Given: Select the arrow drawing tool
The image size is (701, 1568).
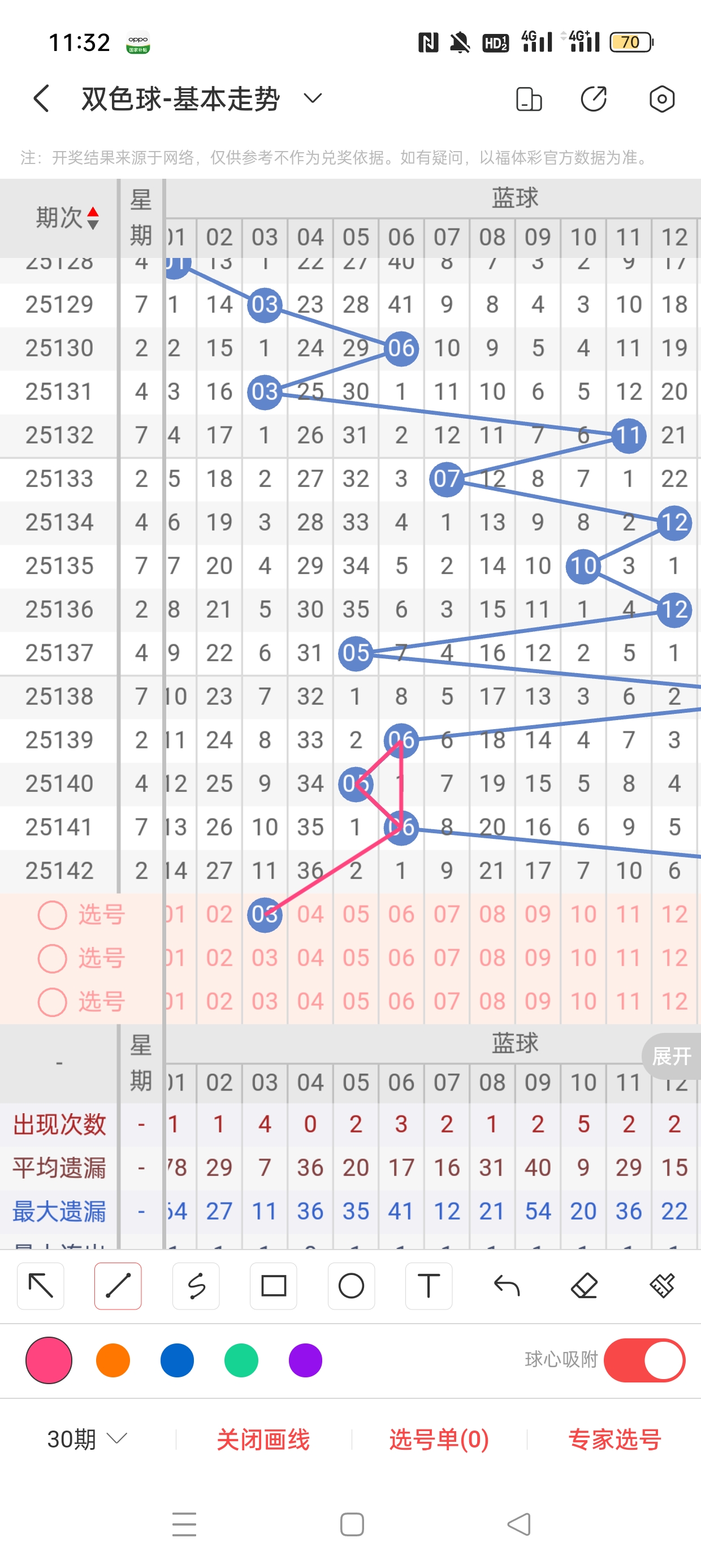Looking at the screenshot, I should pyautogui.click(x=41, y=1286).
